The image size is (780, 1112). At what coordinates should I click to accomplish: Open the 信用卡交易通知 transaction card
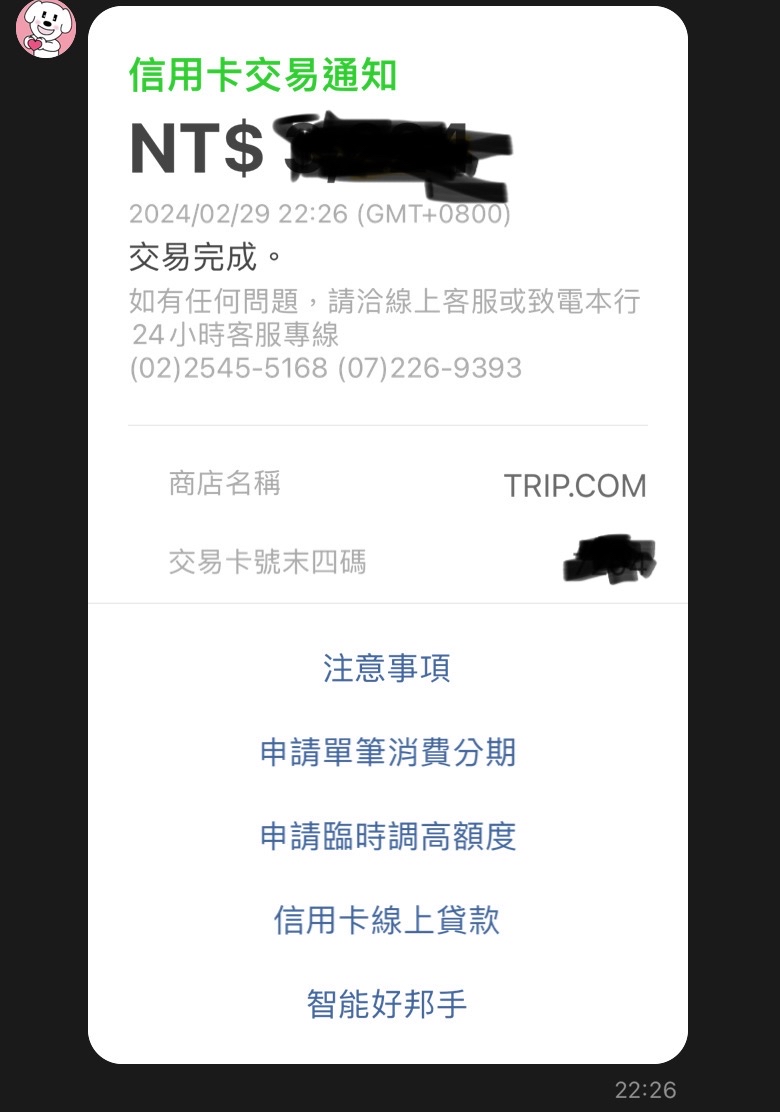(x=387, y=300)
